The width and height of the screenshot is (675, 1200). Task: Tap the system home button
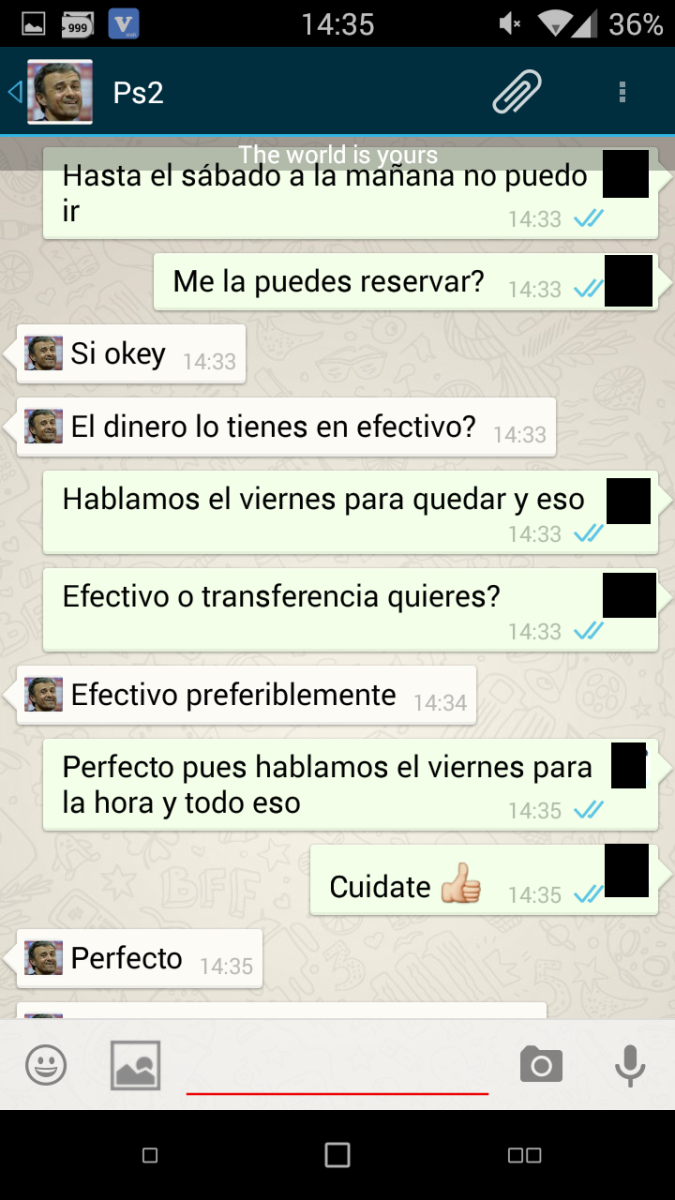pos(337,1155)
